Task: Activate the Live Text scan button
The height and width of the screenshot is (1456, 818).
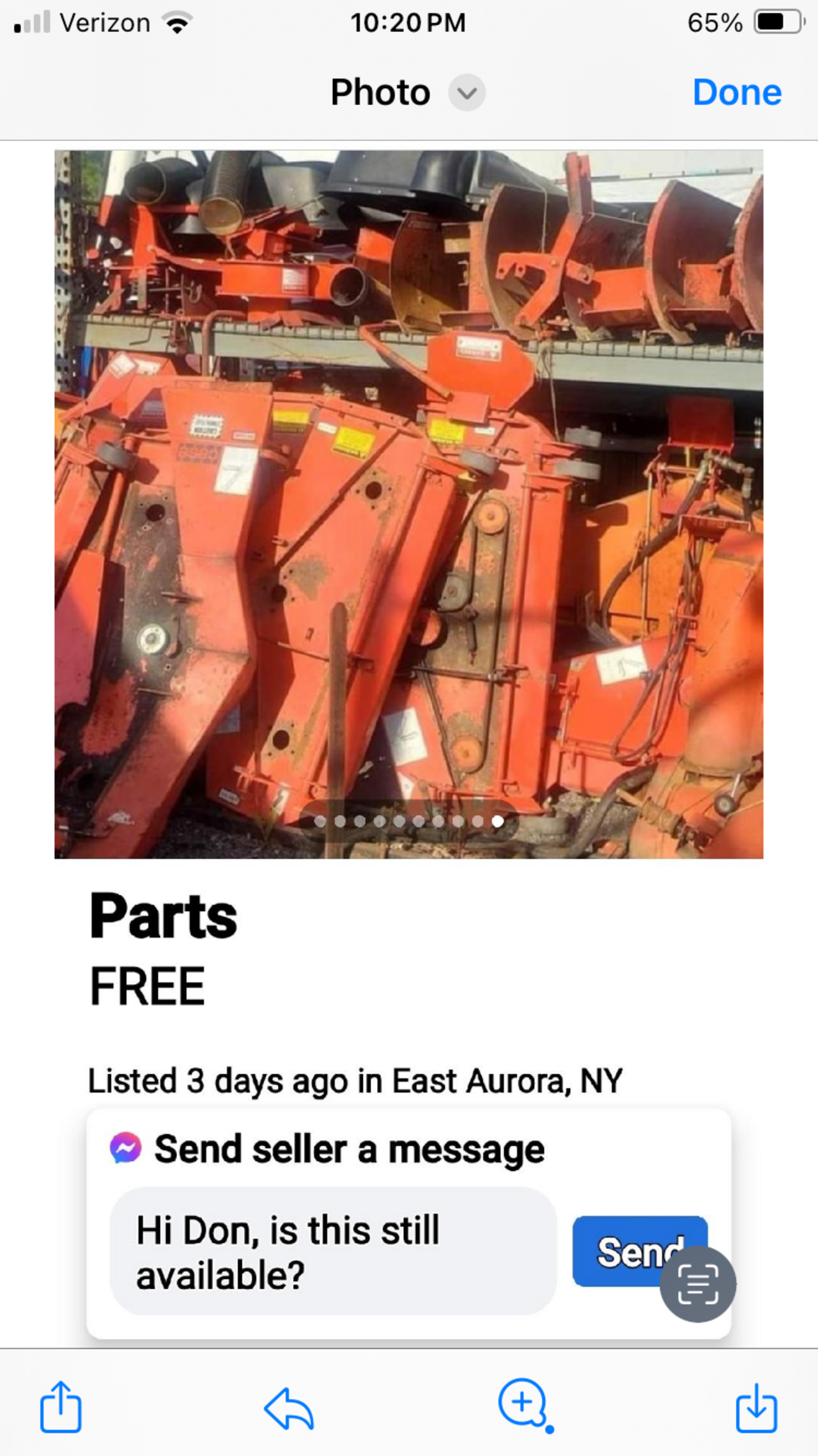Action: tap(697, 1283)
